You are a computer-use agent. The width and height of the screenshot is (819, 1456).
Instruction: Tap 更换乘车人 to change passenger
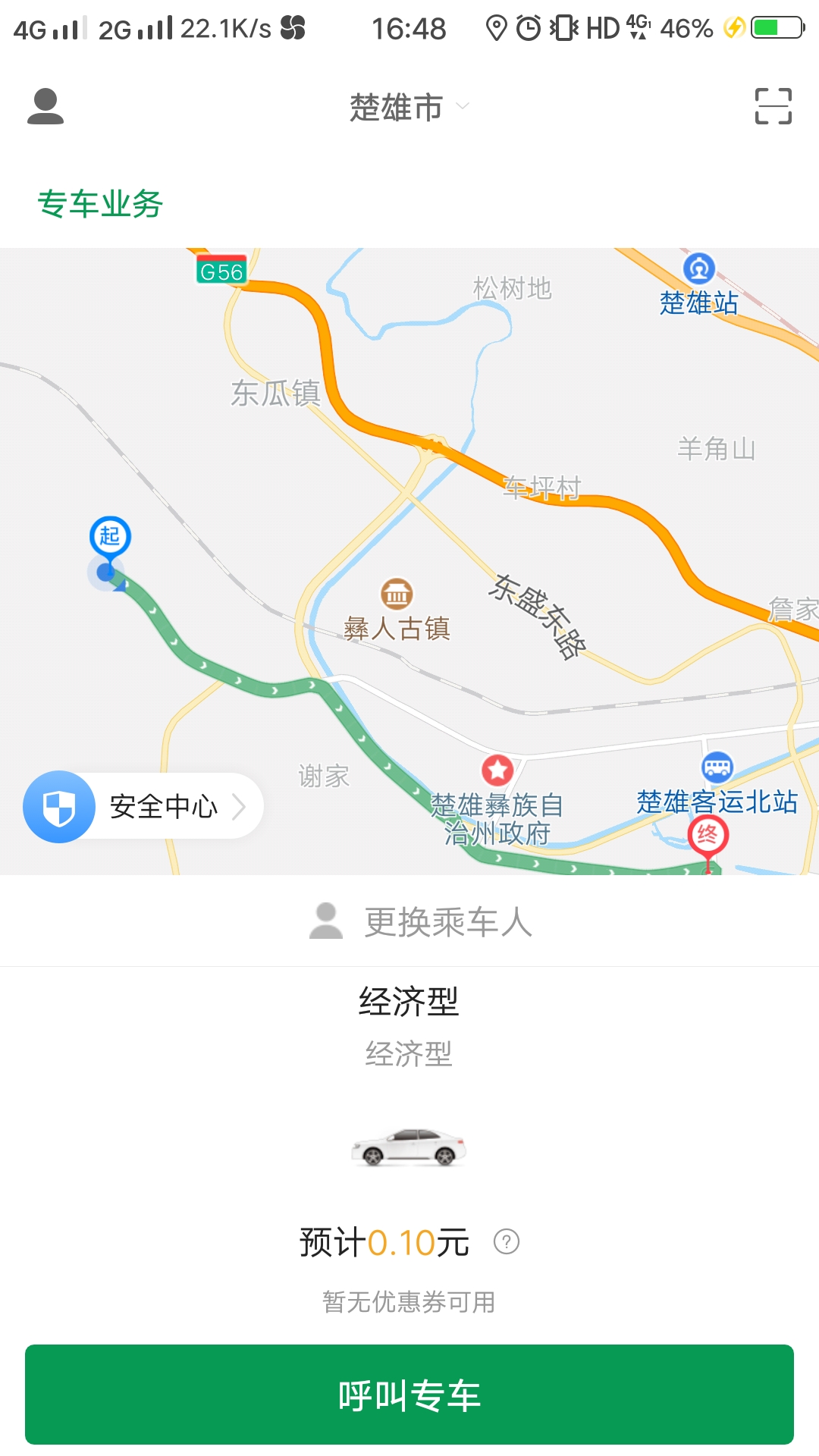tap(422, 921)
